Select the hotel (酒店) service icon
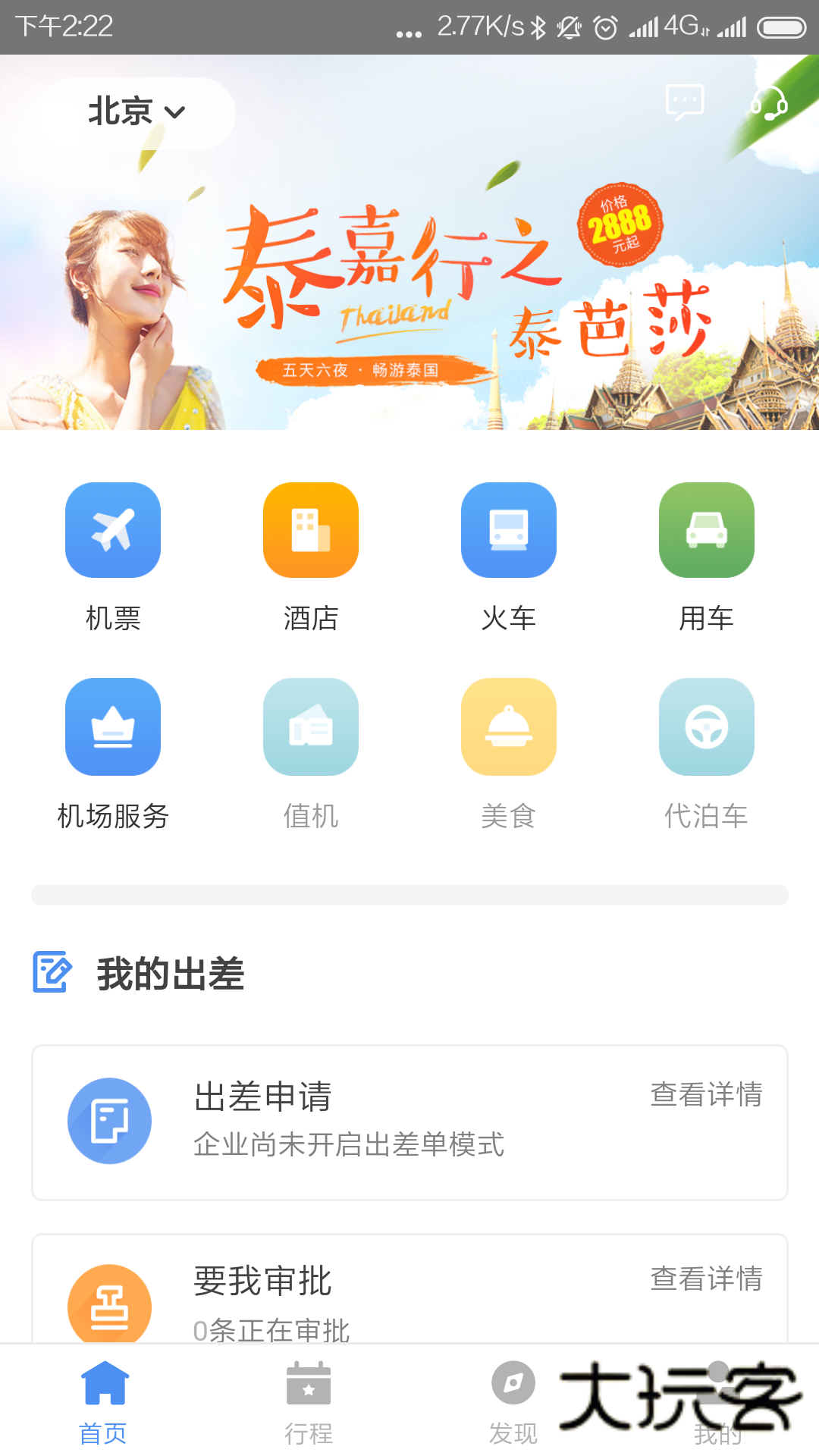Screen dimensions: 819x1456 click(310, 529)
